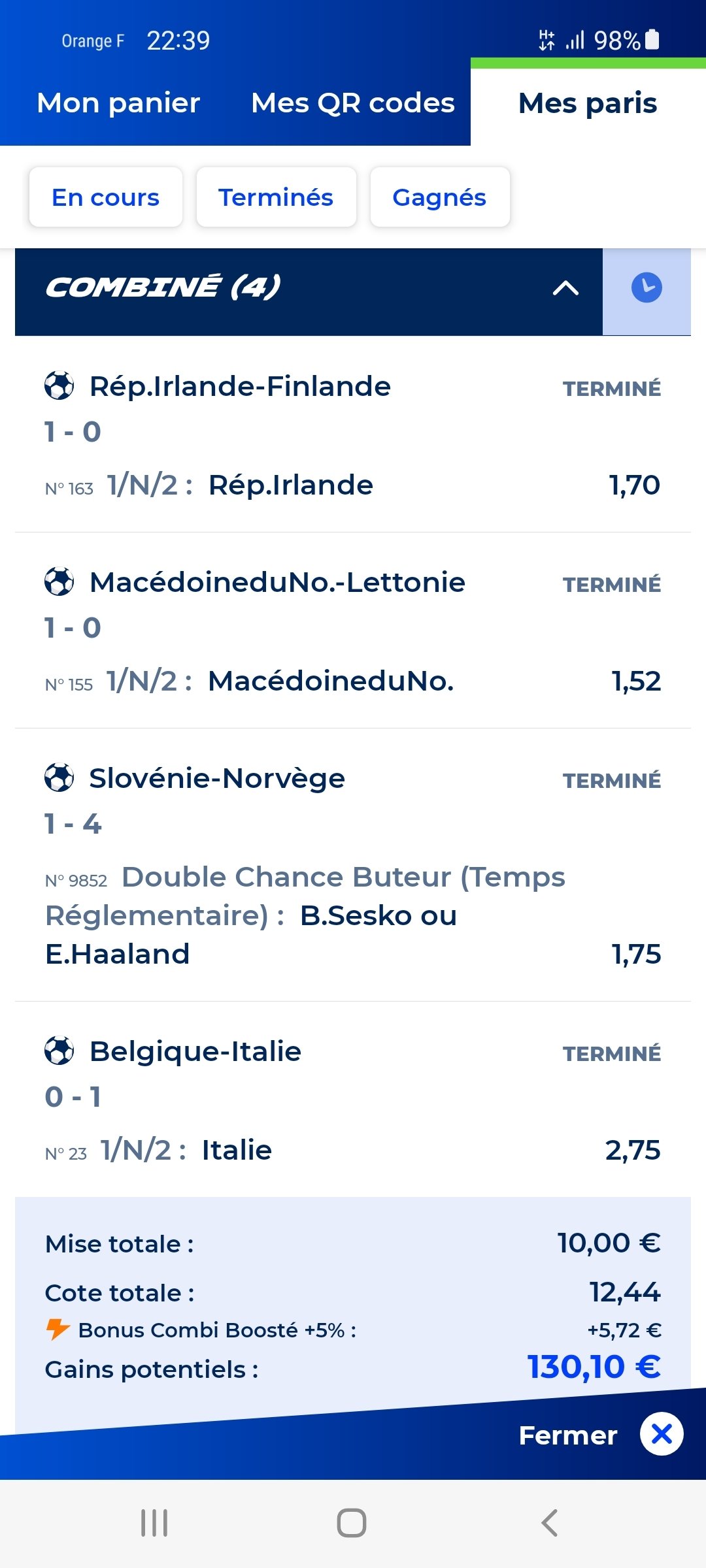This screenshot has height=1568, width=706.
Task: Tap the clock icon beside Combiné (4)
Action: point(647,288)
